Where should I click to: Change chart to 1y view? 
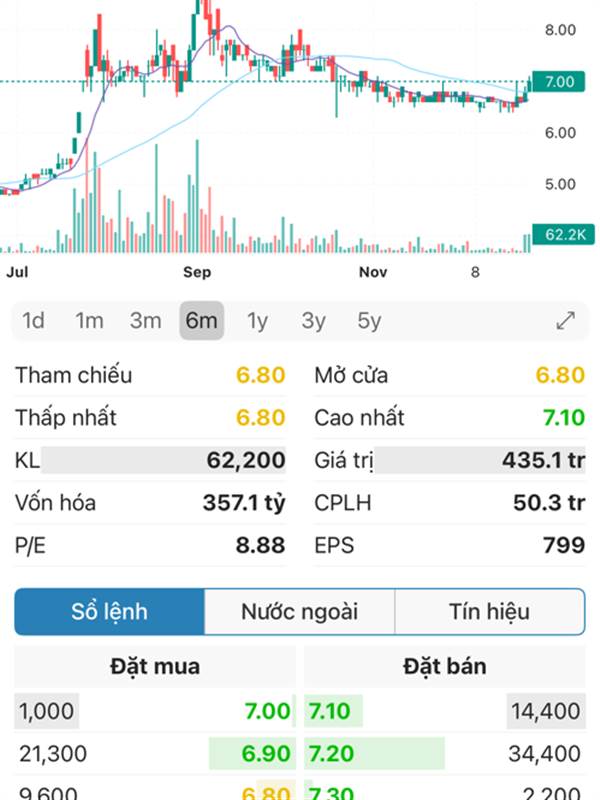pyautogui.click(x=258, y=321)
